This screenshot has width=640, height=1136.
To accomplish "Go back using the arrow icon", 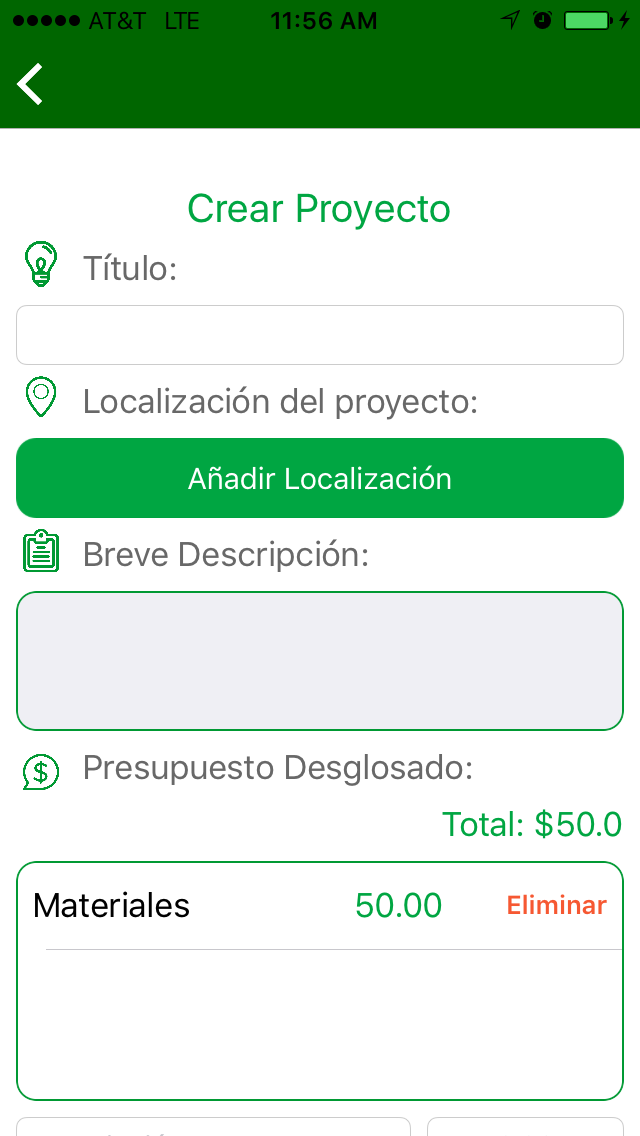I will [31, 84].
